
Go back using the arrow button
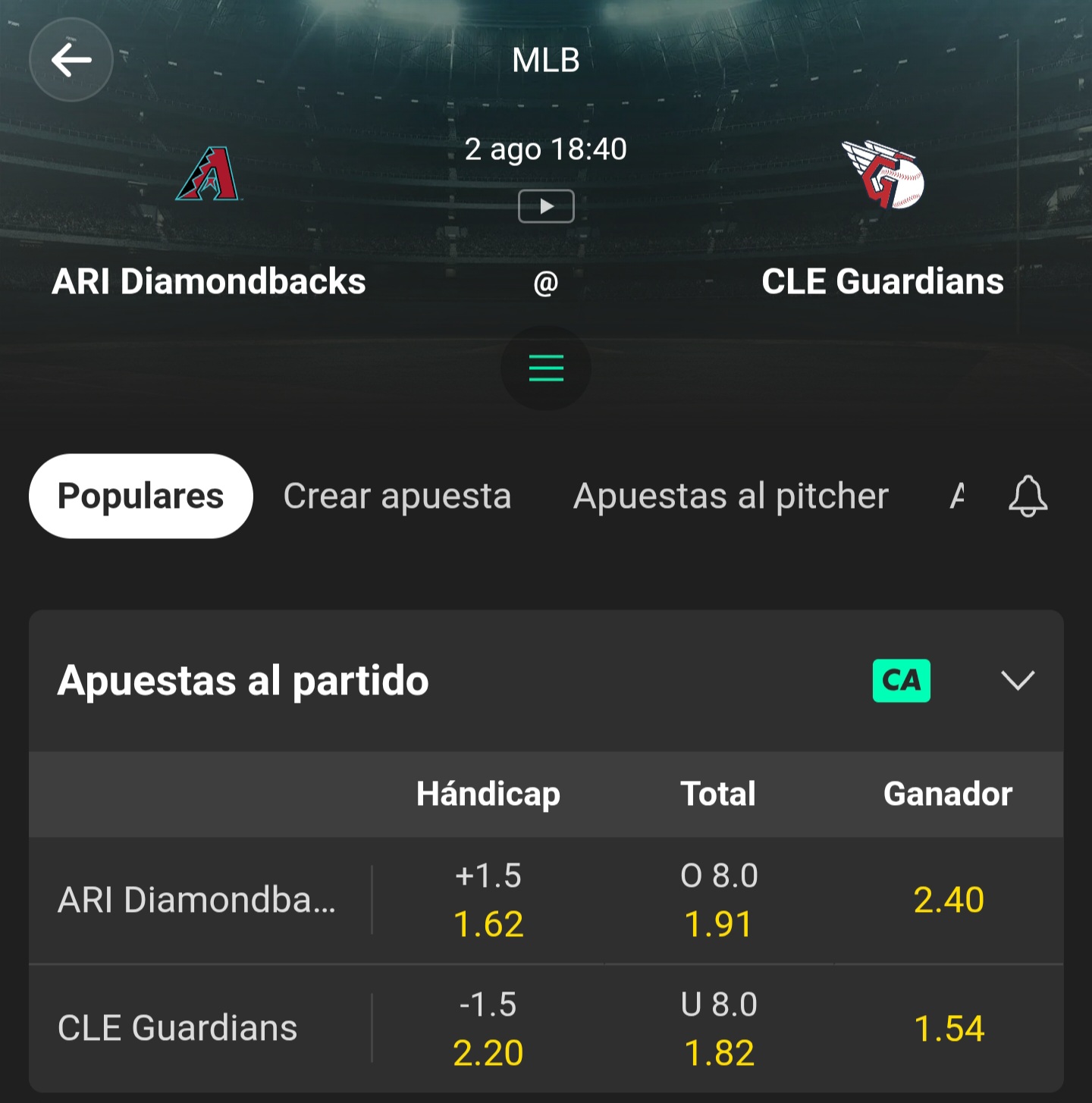click(71, 60)
